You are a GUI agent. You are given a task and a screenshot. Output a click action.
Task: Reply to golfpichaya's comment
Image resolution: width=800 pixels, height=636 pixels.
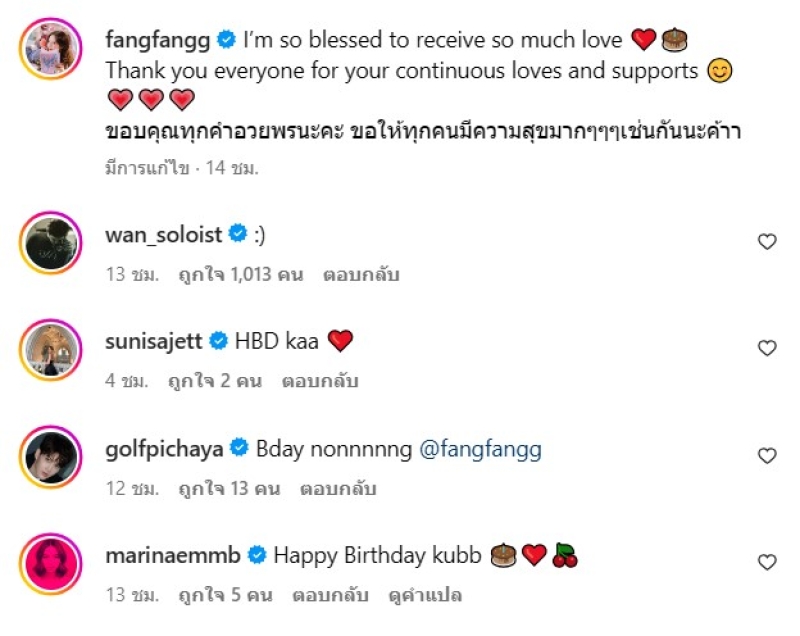tap(336, 489)
